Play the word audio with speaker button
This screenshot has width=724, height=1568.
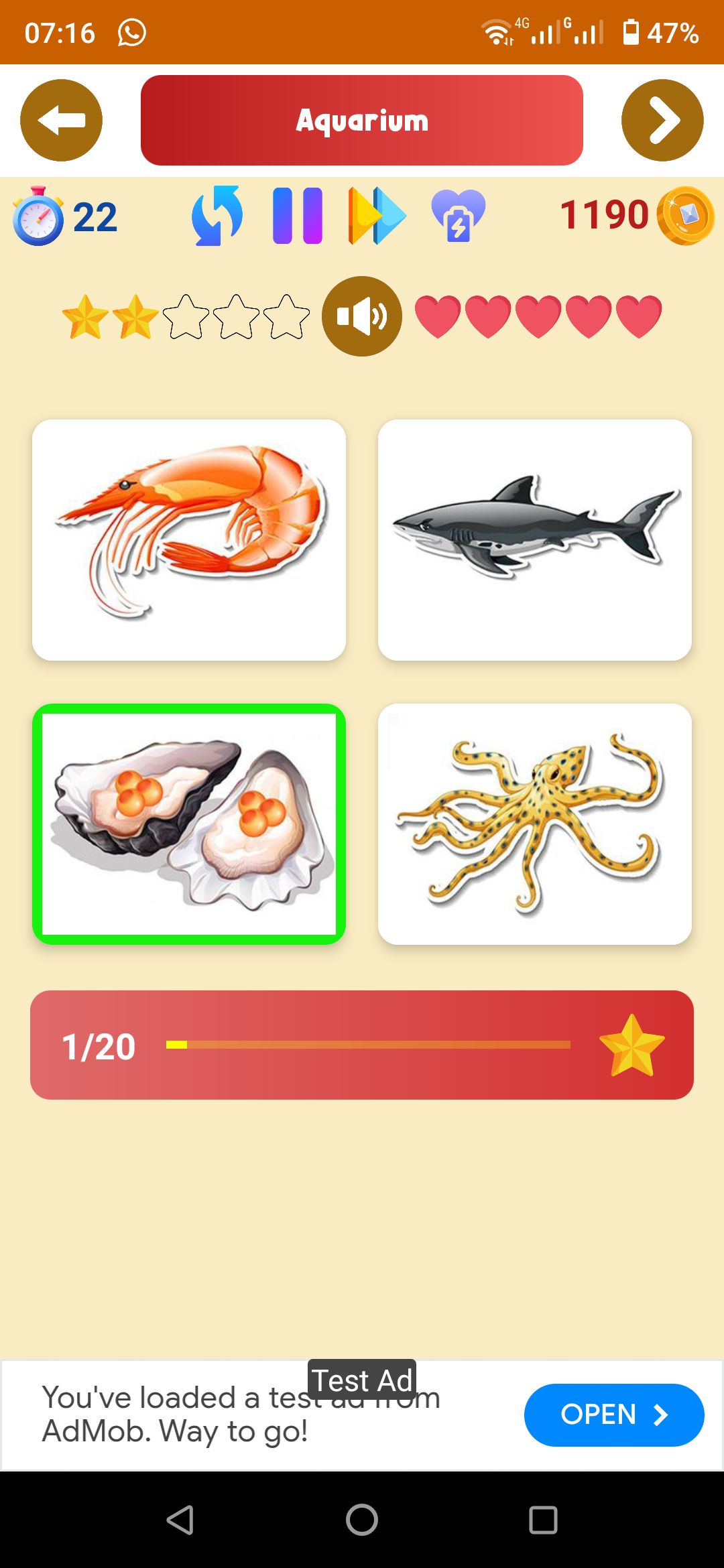point(362,316)
